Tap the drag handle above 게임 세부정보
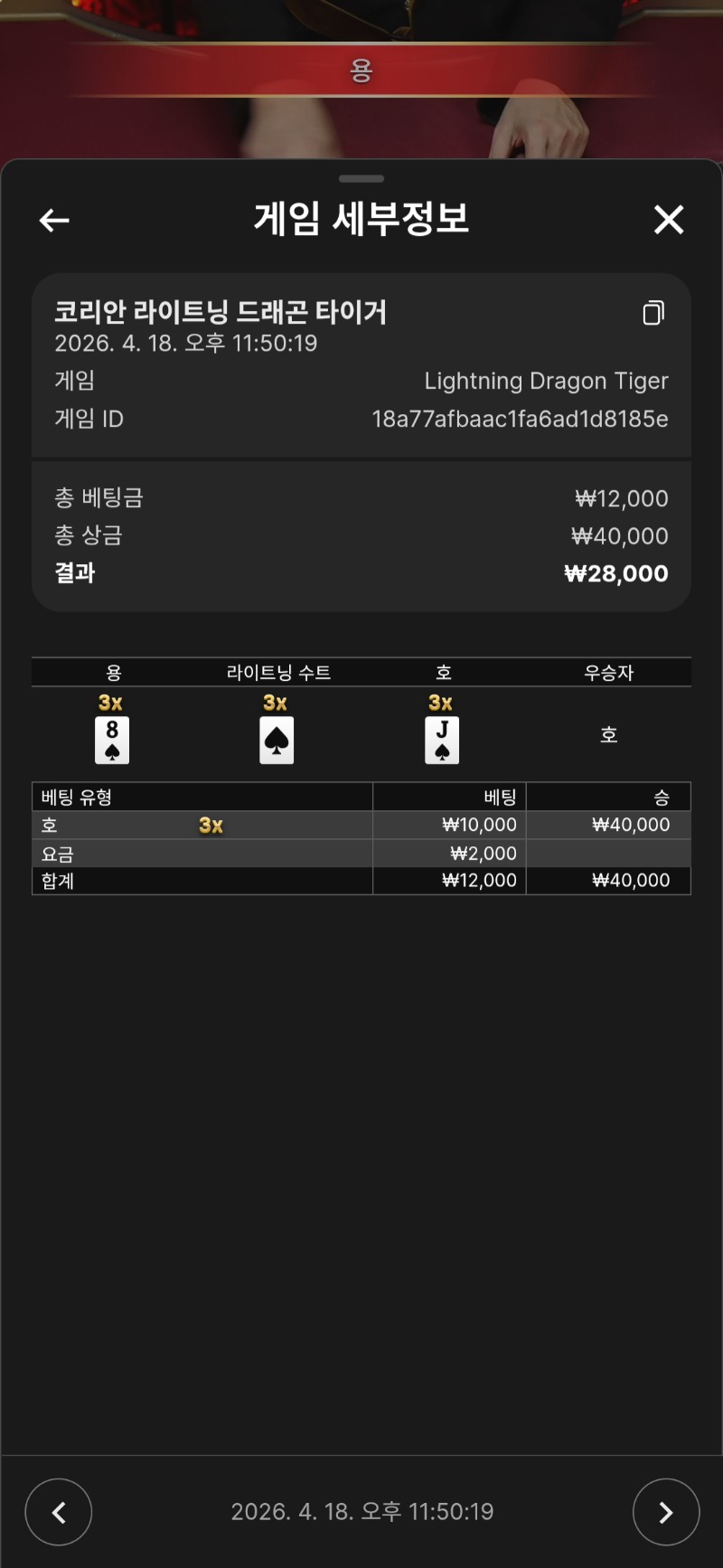Screen dimensions: 723x1568 click(x=361, y=178)
